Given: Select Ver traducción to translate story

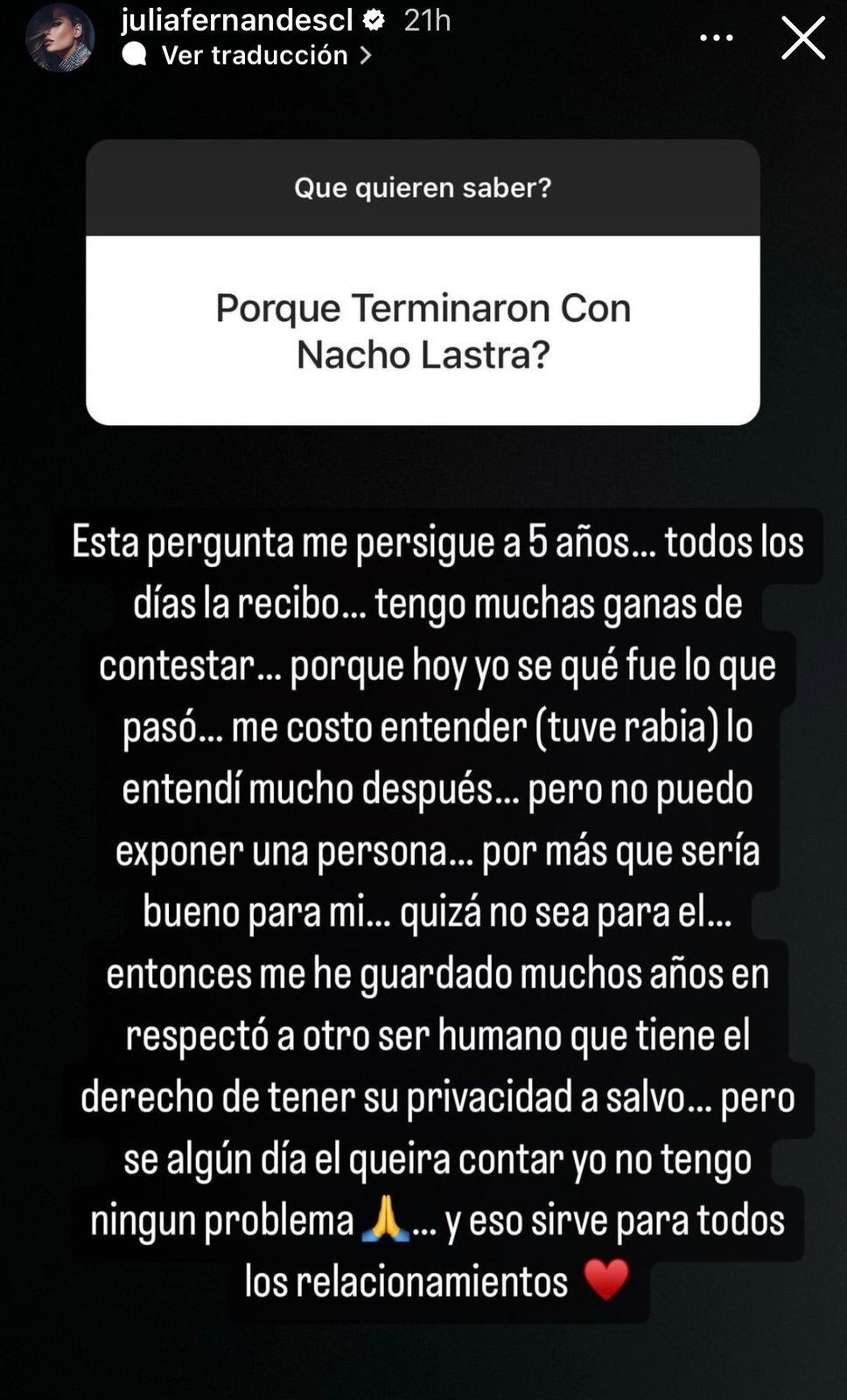Looking at the screenshot, I should pos(255,55).
